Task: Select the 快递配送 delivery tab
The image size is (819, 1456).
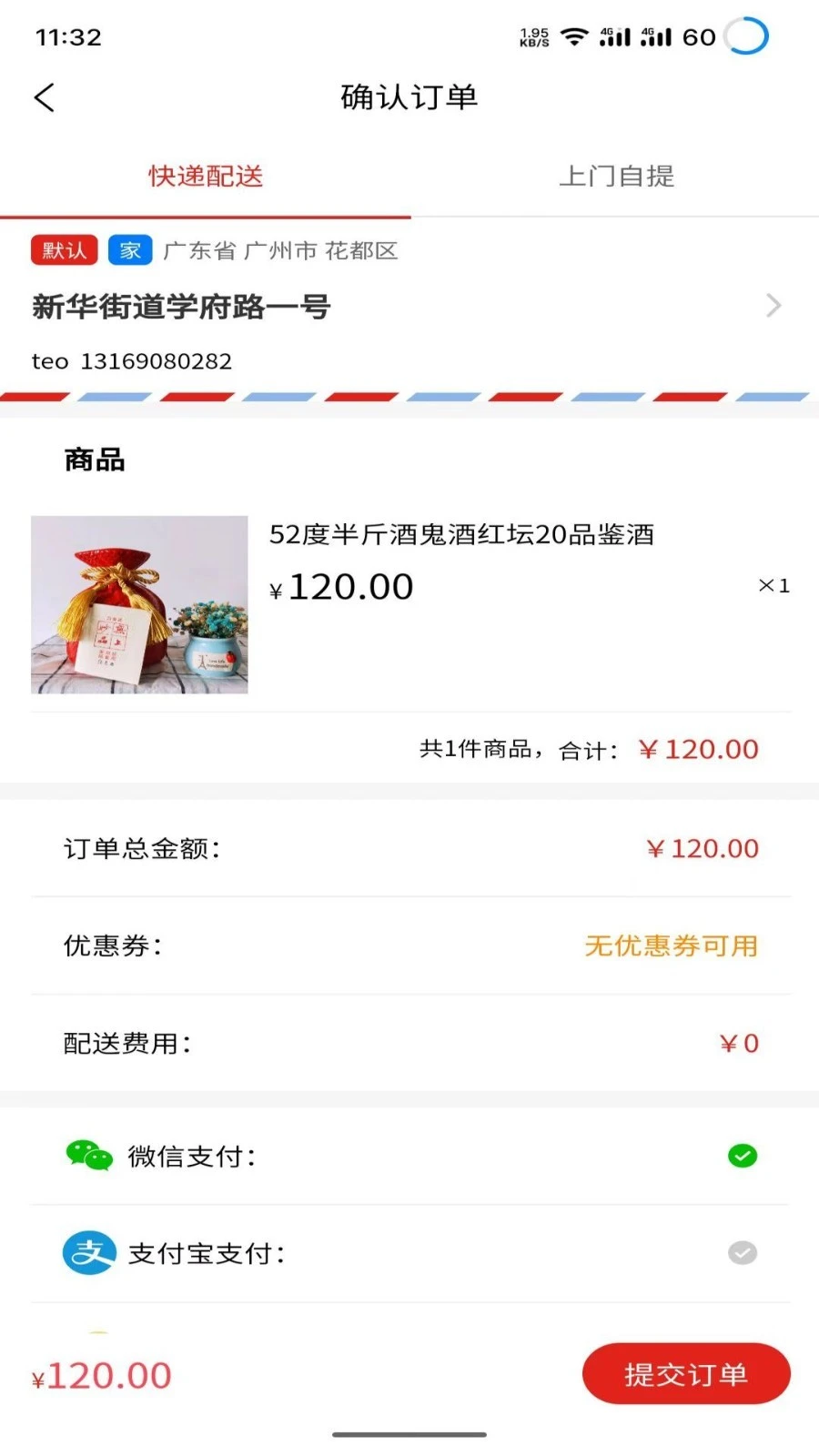Action: point(204,177)
